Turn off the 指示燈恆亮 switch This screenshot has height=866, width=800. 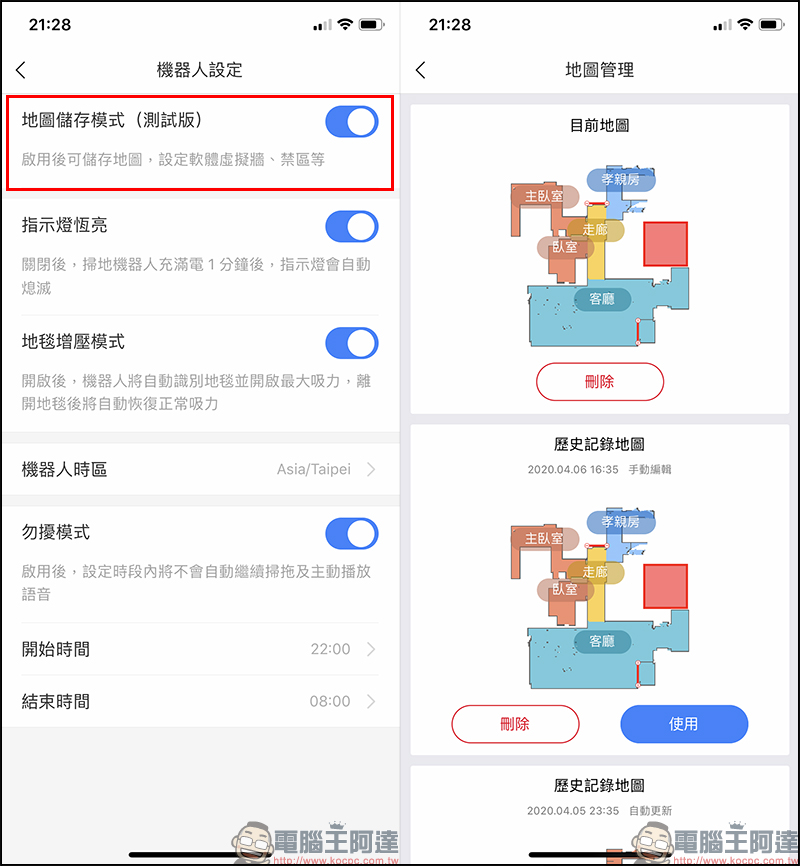(x=351, y=227)
